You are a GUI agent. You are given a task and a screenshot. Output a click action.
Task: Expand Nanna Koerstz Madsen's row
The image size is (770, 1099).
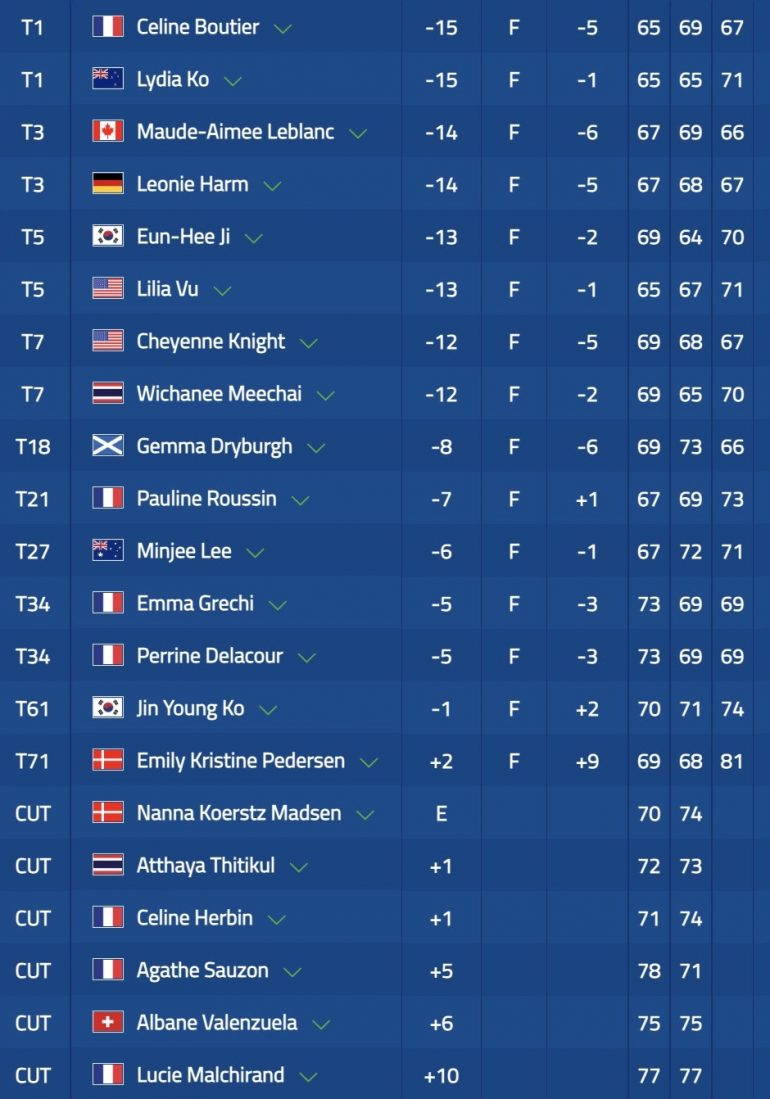[365, 815]
